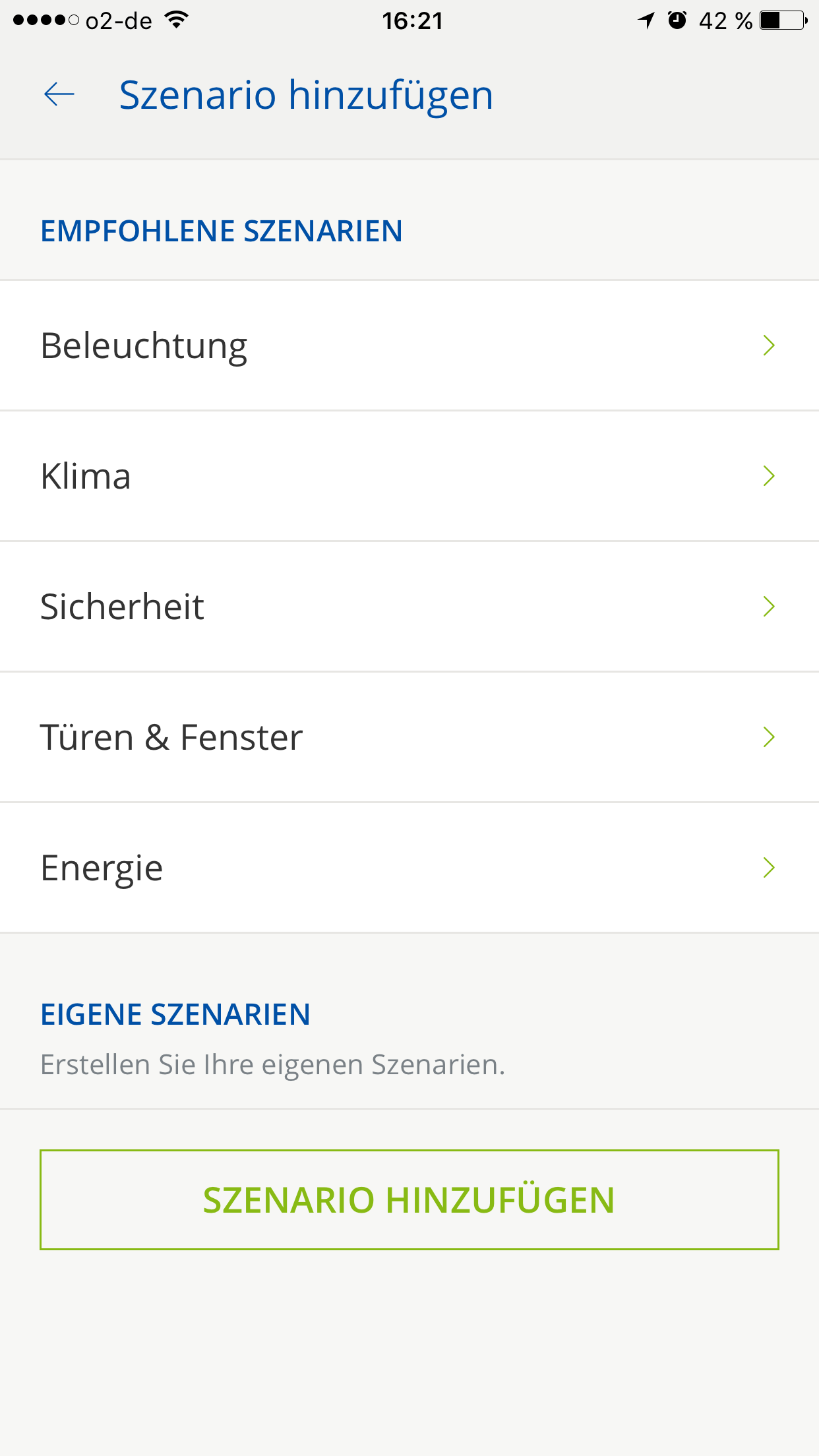This screenshot has width=819, height=1456.
Task: Go back using the arrow icon
Action: [59, 94]
